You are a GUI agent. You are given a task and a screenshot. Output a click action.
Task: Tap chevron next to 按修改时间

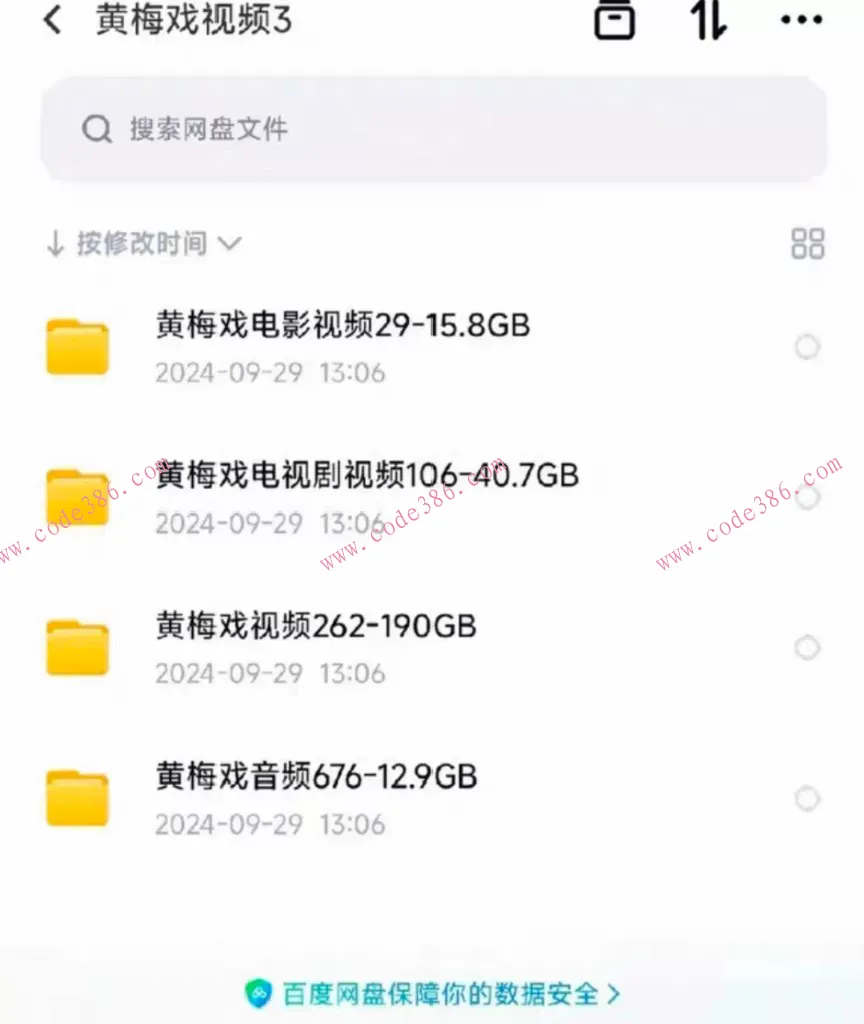click(x=231, y=244)
